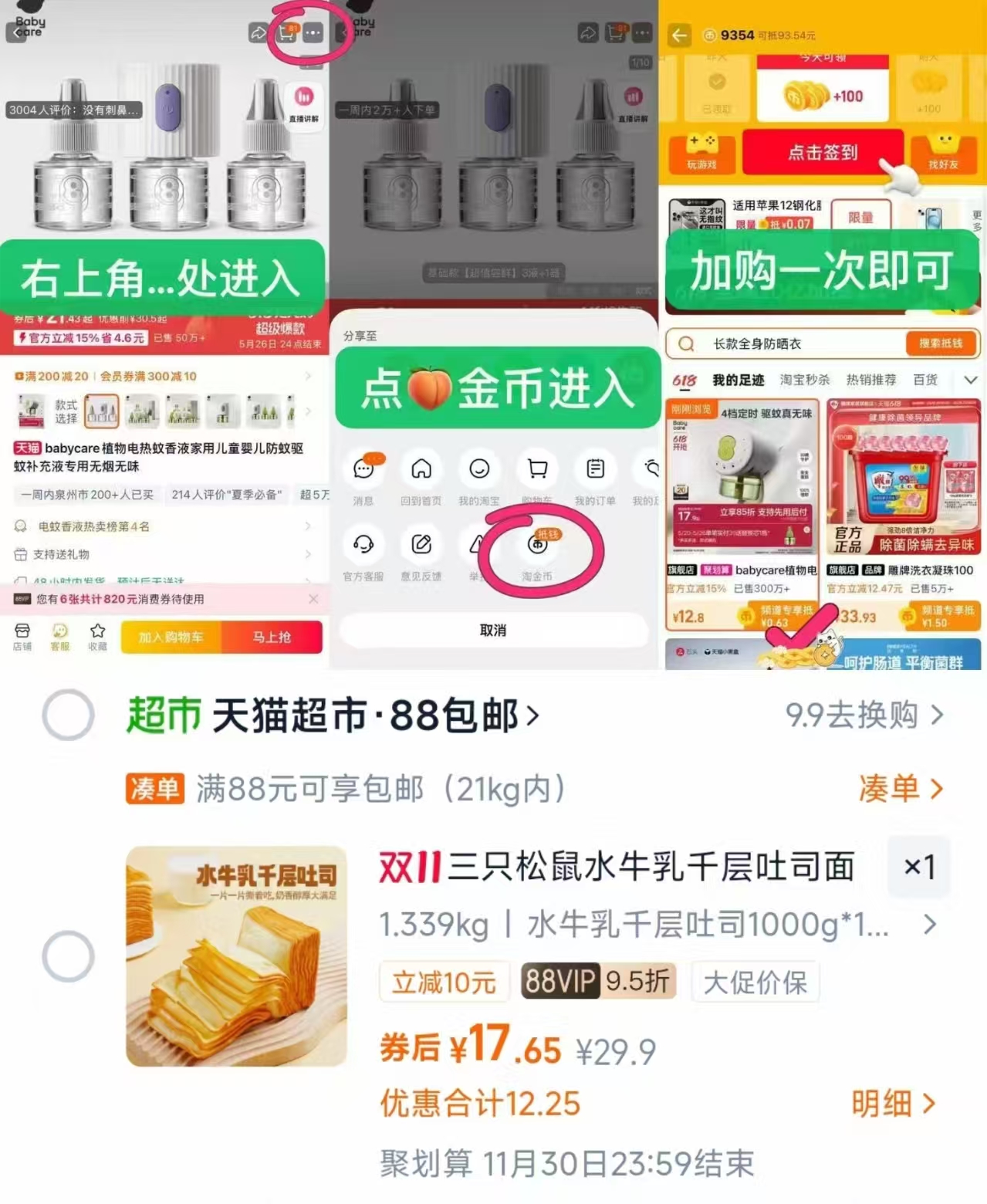Open the 店铺 shop icon at bottom
The width and height of the screenshot is (987, 1204).
(23, 633)
